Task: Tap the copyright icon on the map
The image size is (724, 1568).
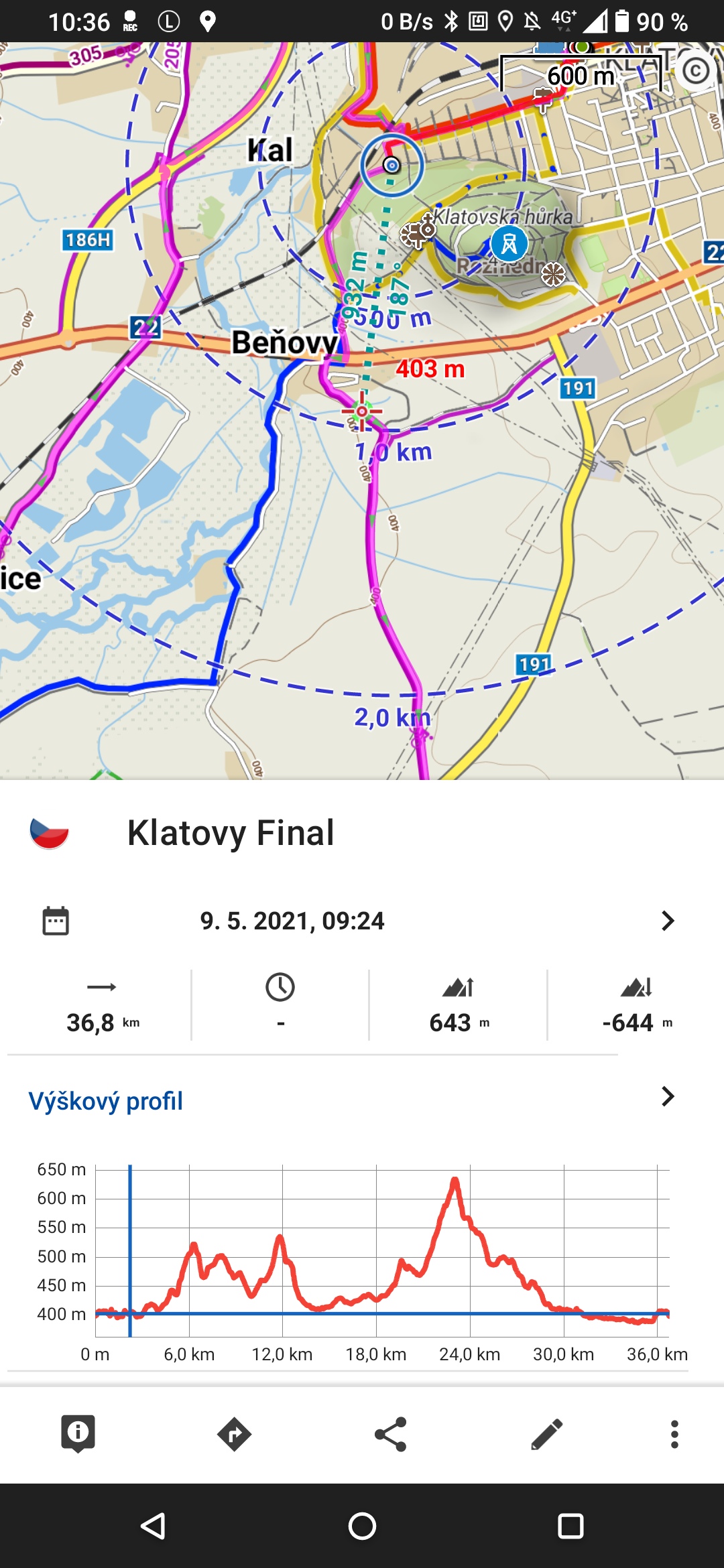Action: 695,70
